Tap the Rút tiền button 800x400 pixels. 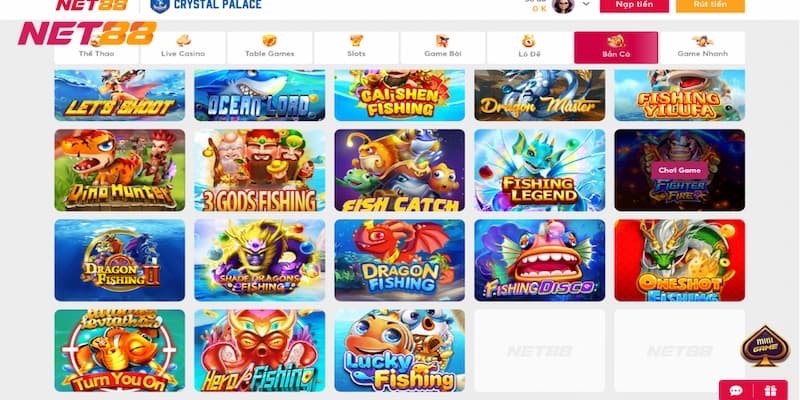click(710, 5)
